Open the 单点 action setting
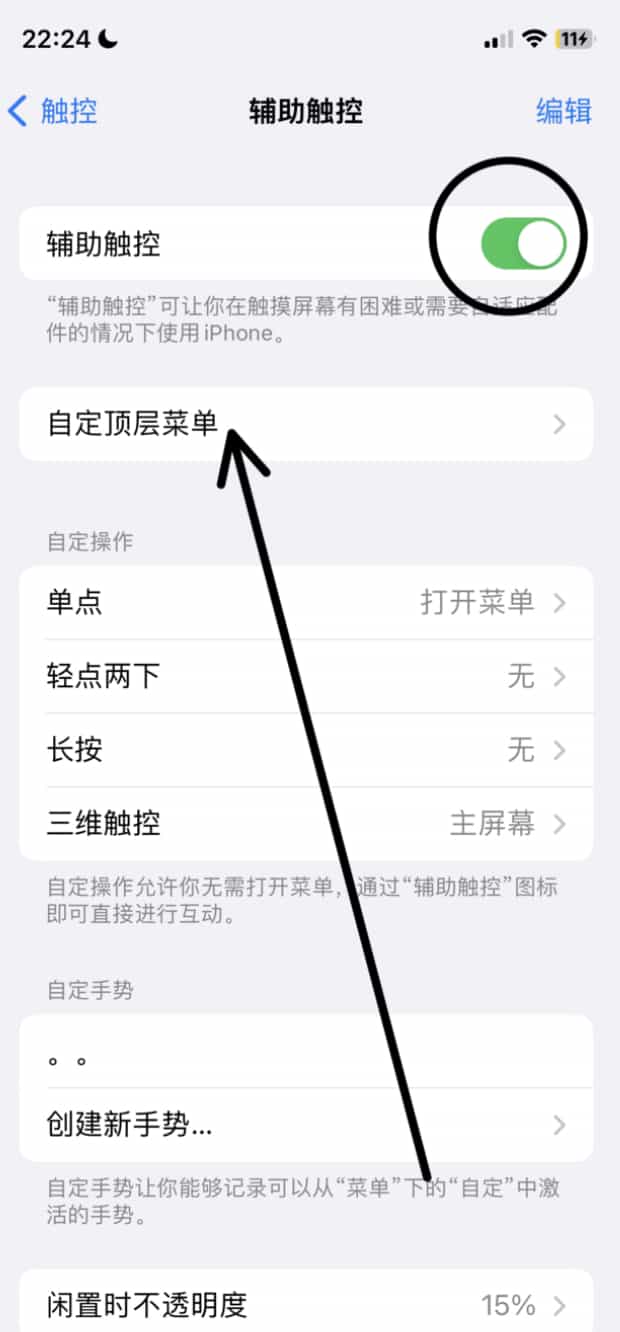Image resolution: width=620 pixels, height=1332 pixels. pyautogui.click(x=306, y=603)
